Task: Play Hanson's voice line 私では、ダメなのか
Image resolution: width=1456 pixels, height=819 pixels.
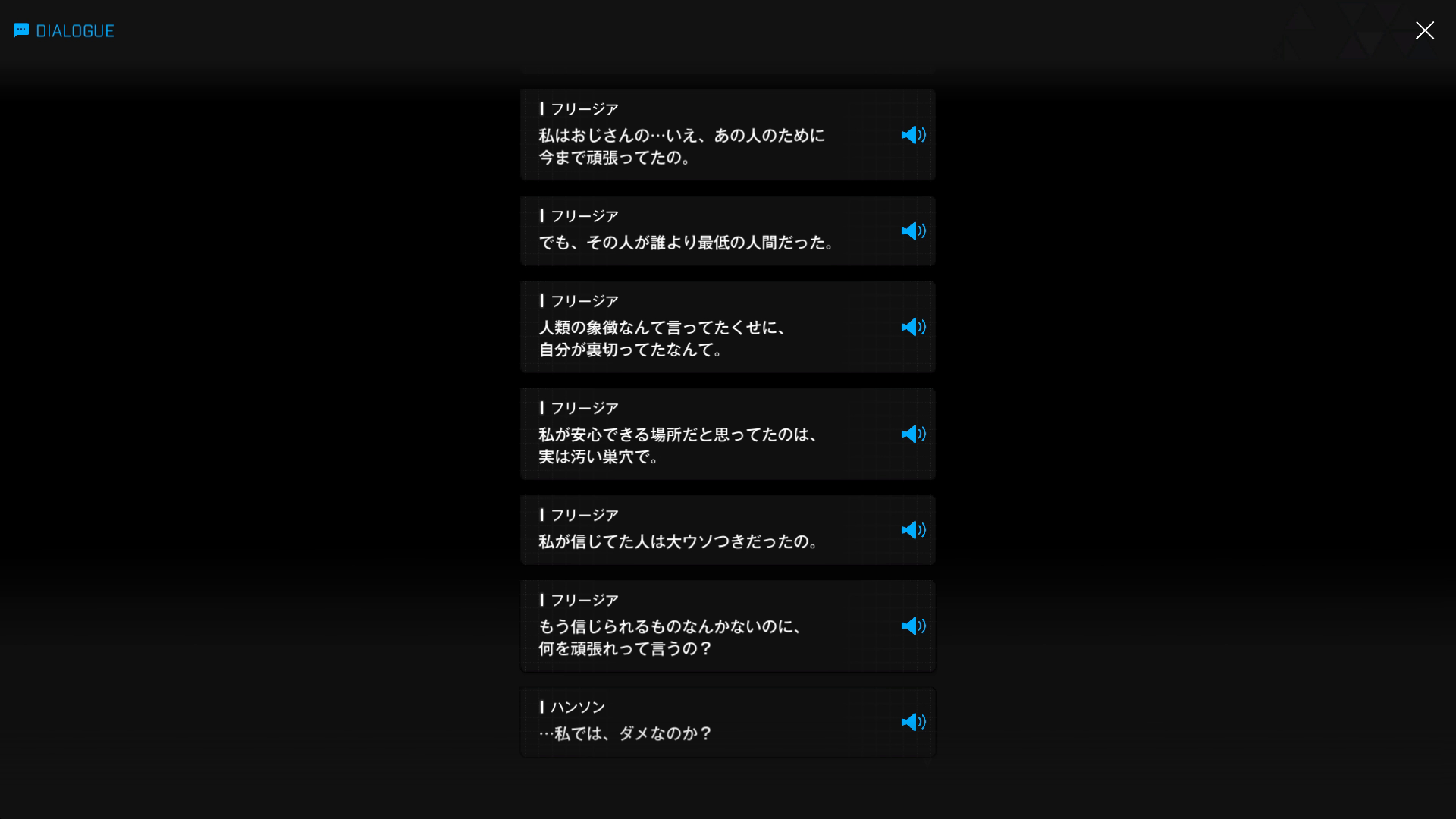Action: tap(913, 722)
